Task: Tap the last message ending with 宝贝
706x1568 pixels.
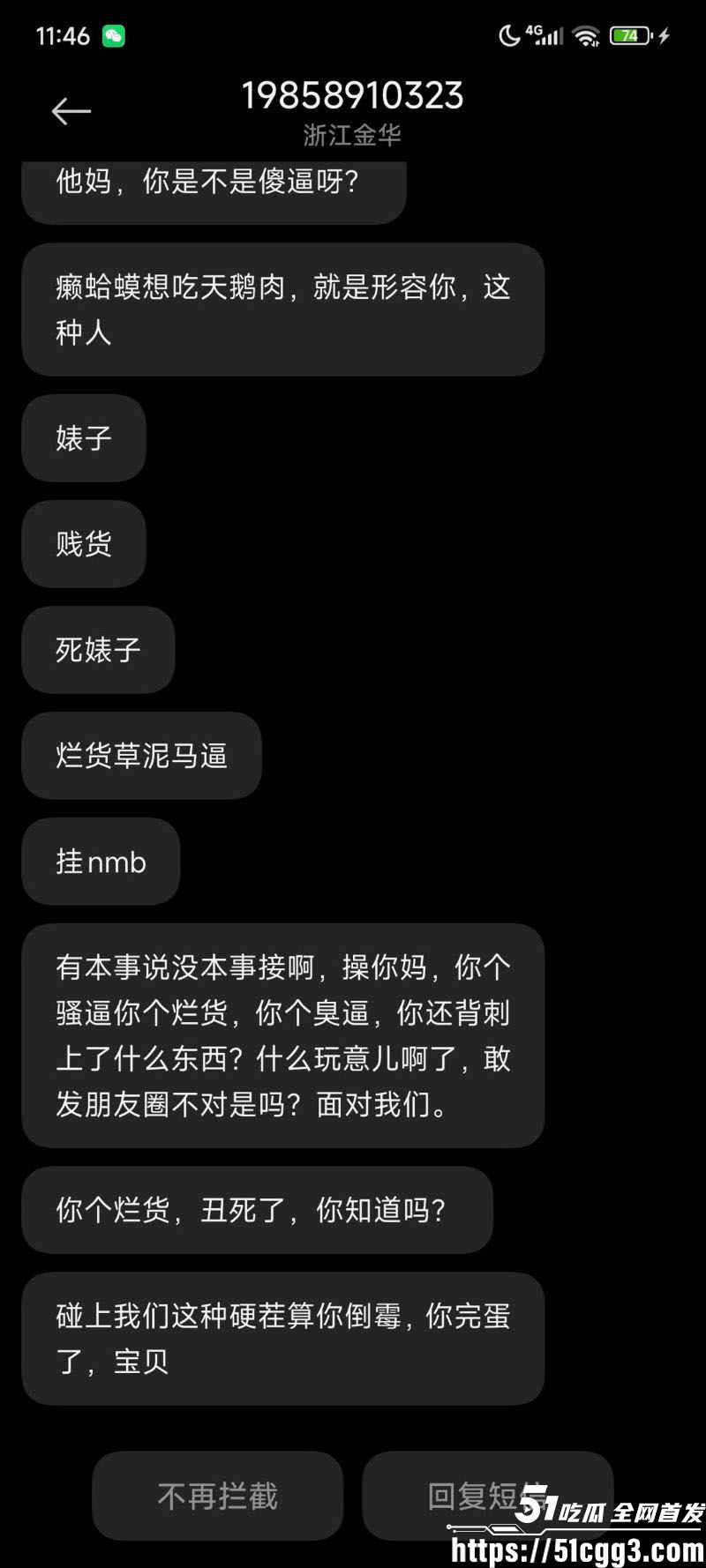Action: point(282,1339)
